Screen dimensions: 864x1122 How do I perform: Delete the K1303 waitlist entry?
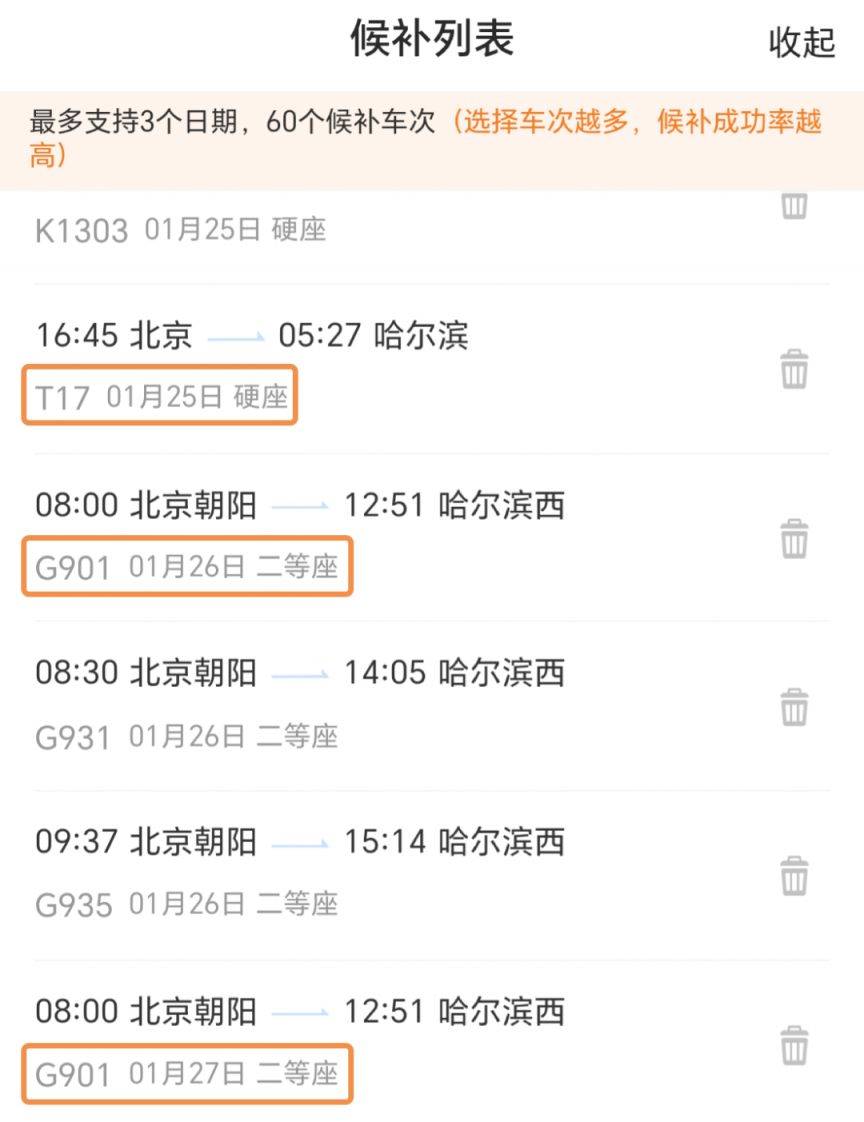click(x=794, y=206)
